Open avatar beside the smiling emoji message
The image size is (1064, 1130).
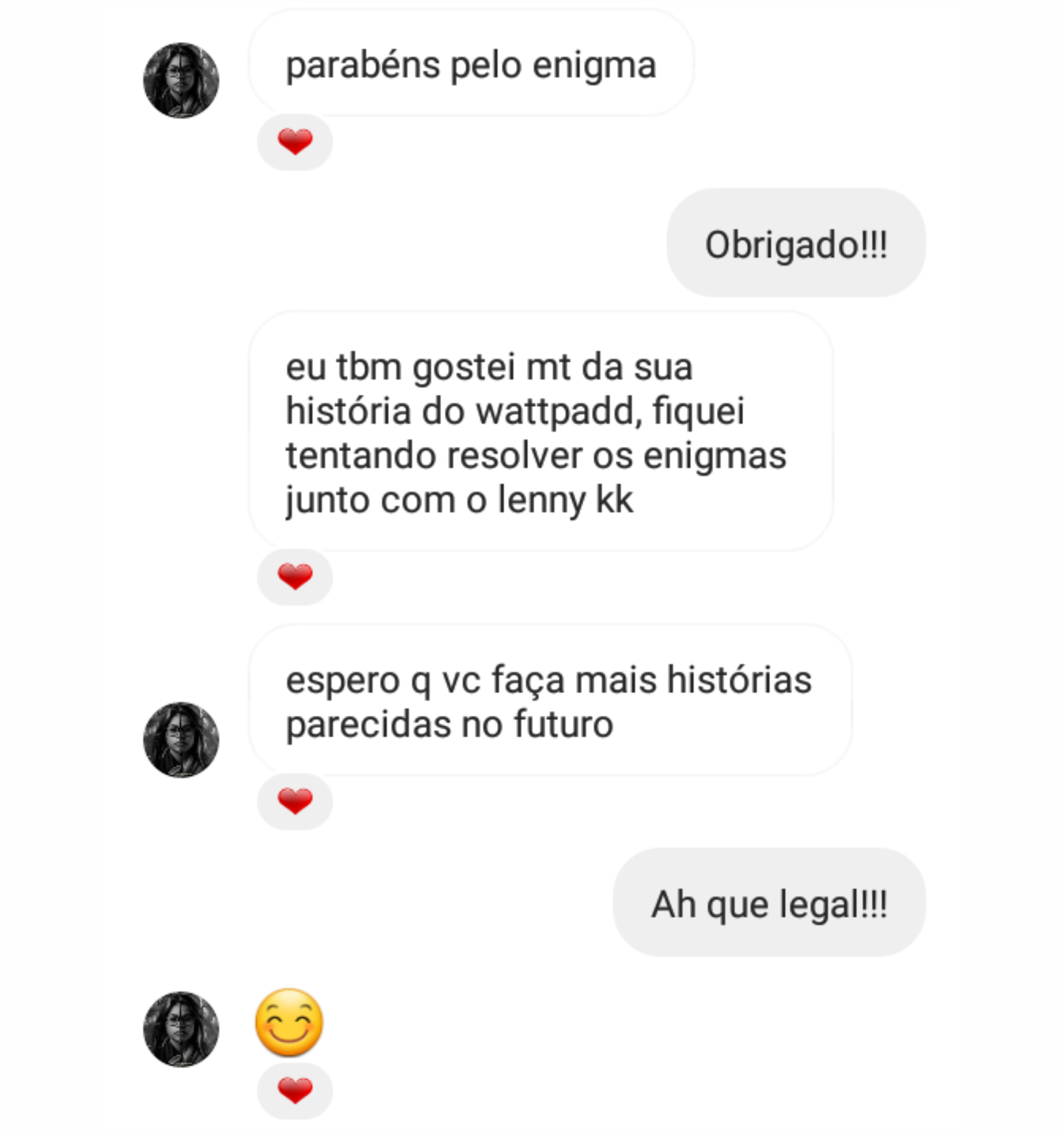click(181, 1030)
